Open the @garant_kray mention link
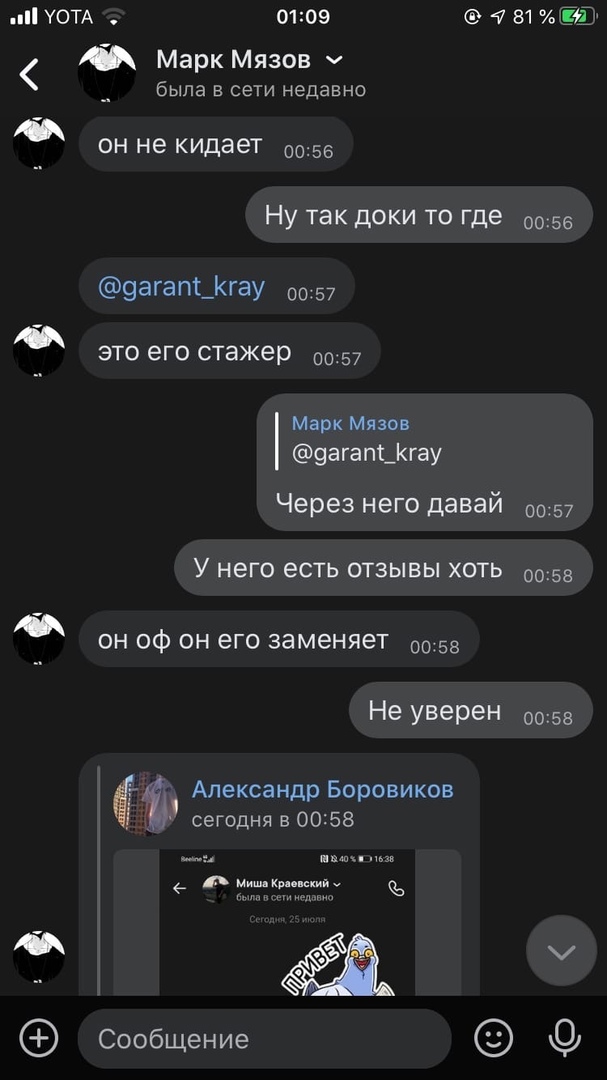Image resolution: width=607 pixels, height=1080 pixels. [x=181, y=288]
